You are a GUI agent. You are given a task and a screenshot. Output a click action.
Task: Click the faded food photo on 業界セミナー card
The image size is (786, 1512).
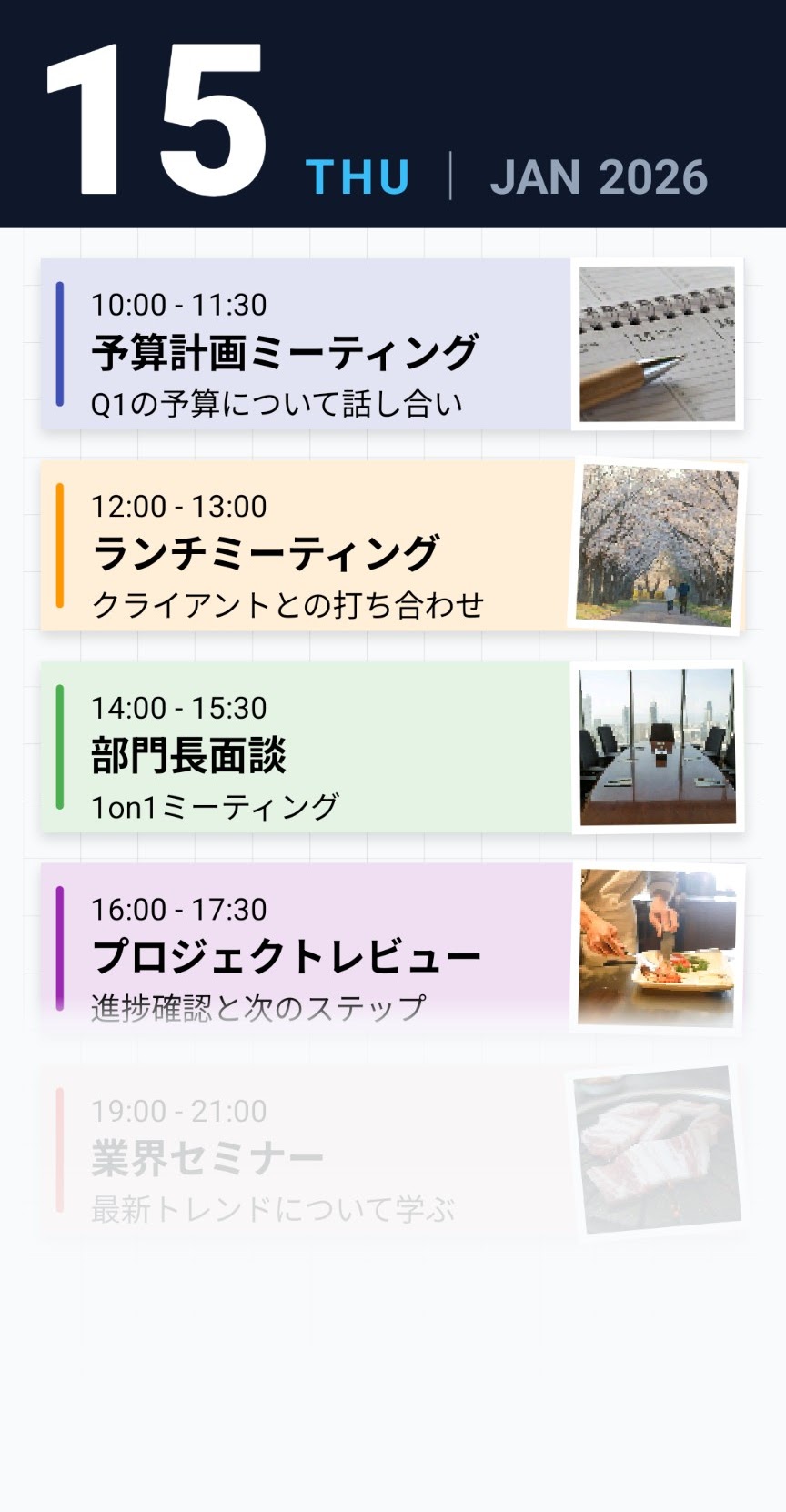click(x=657, y=1151)
